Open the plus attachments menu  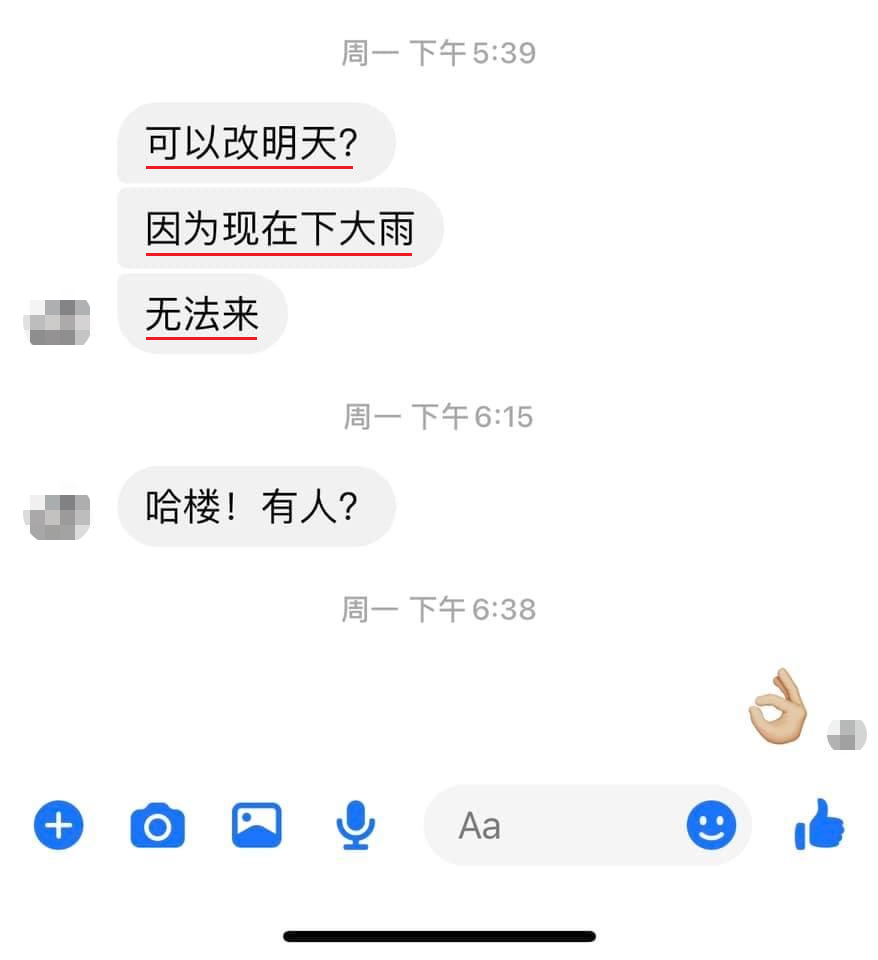point(59,826)
